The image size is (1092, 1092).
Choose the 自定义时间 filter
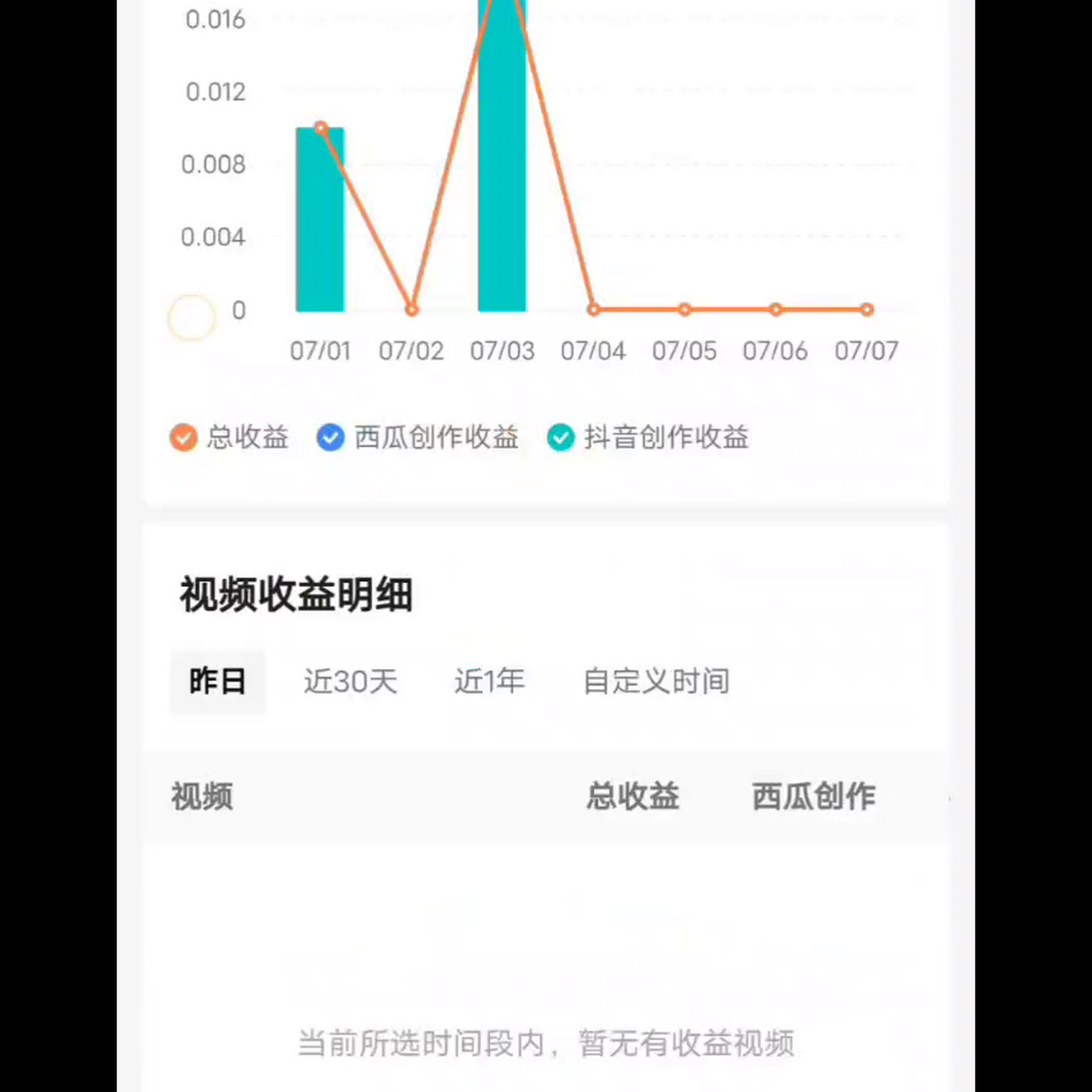656,682
